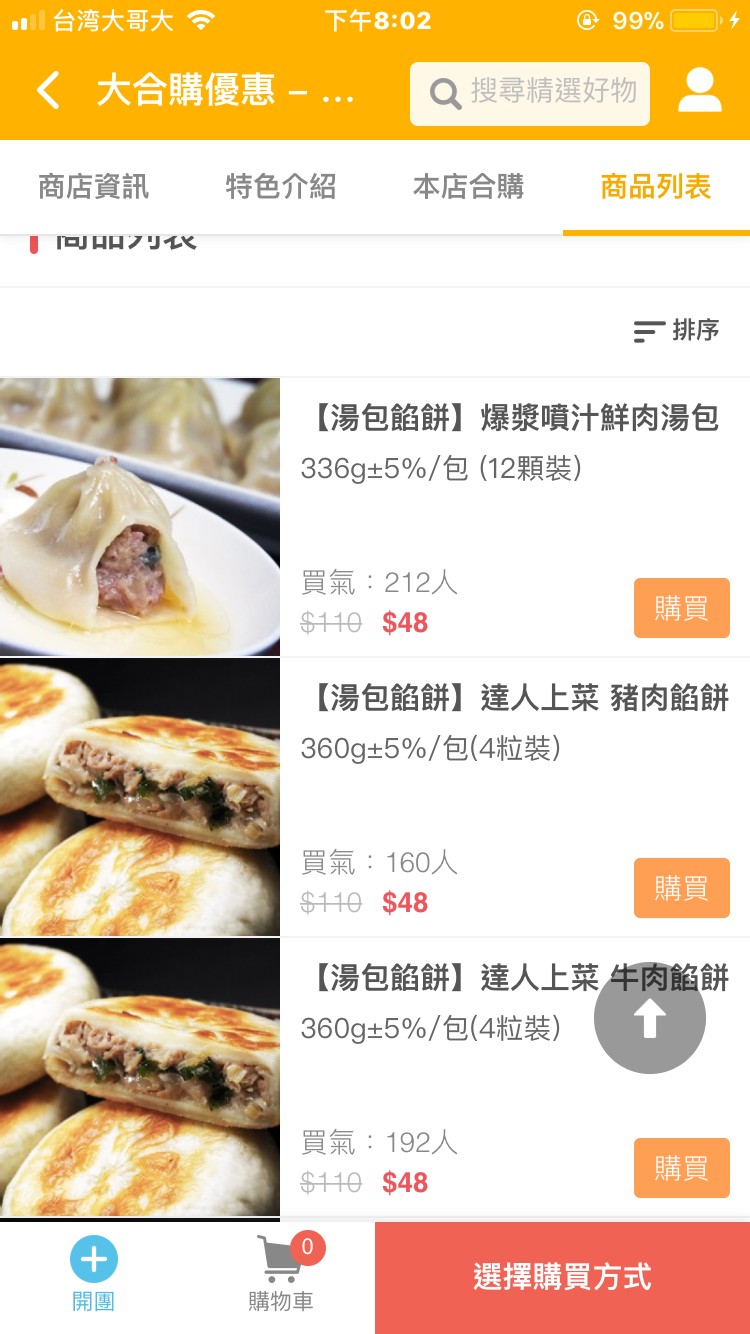Tap the 搜尋精選好物 search box

(530, 93)
